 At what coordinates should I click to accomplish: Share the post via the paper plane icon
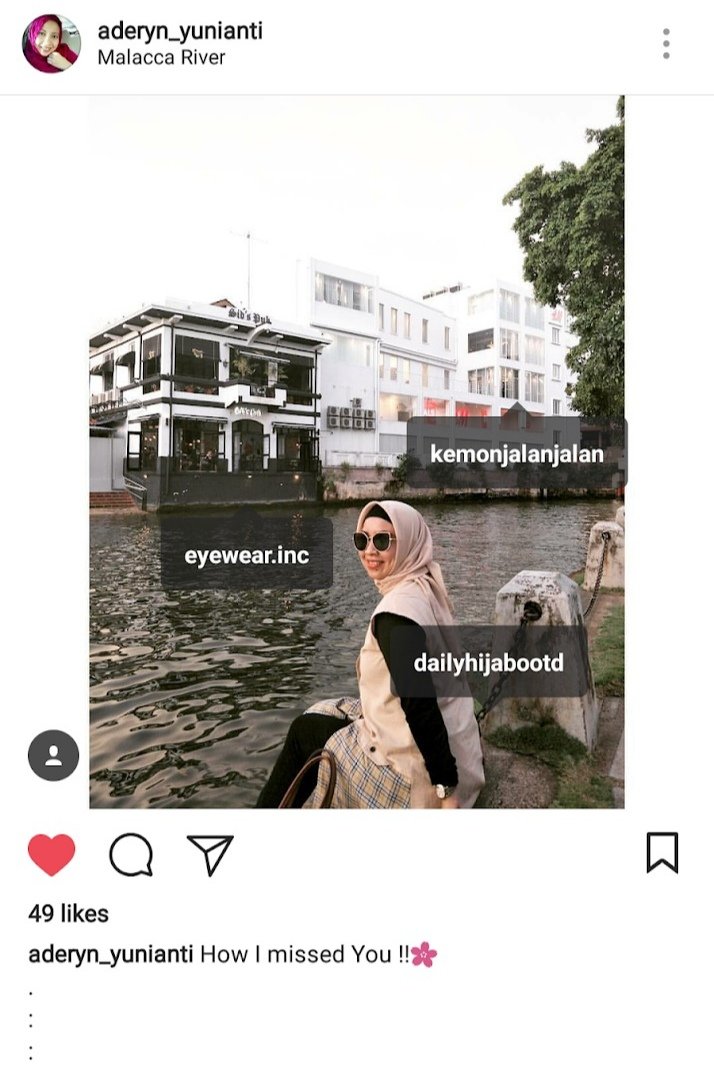point(210,855)
